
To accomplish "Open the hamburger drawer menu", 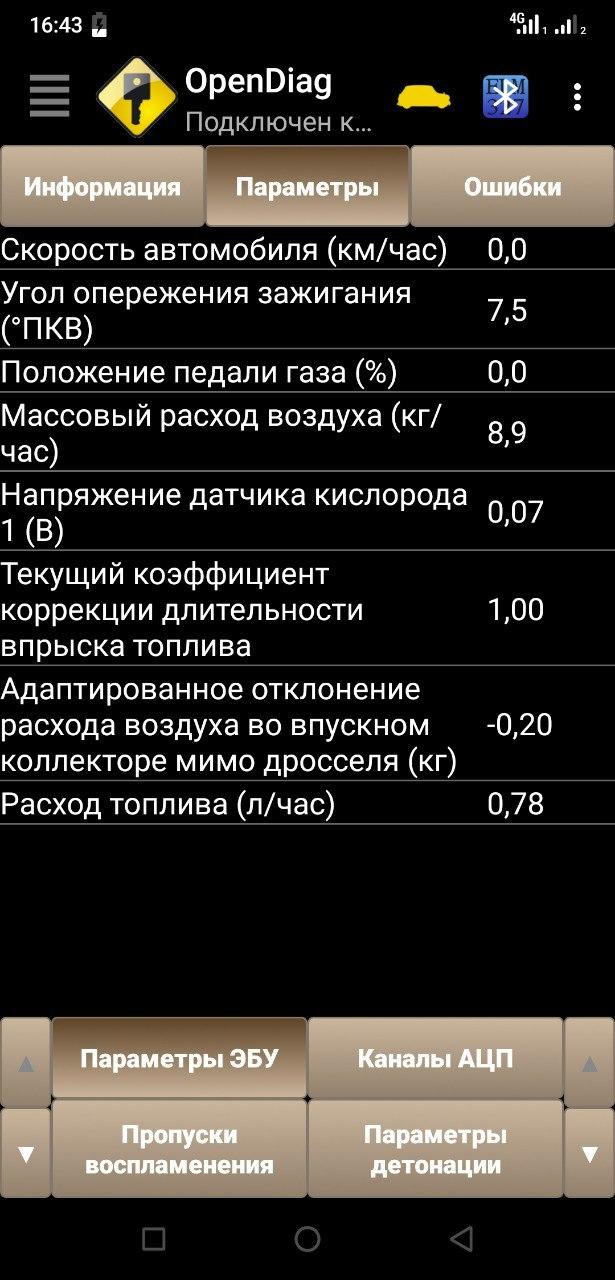I will (x=49, y=96).
